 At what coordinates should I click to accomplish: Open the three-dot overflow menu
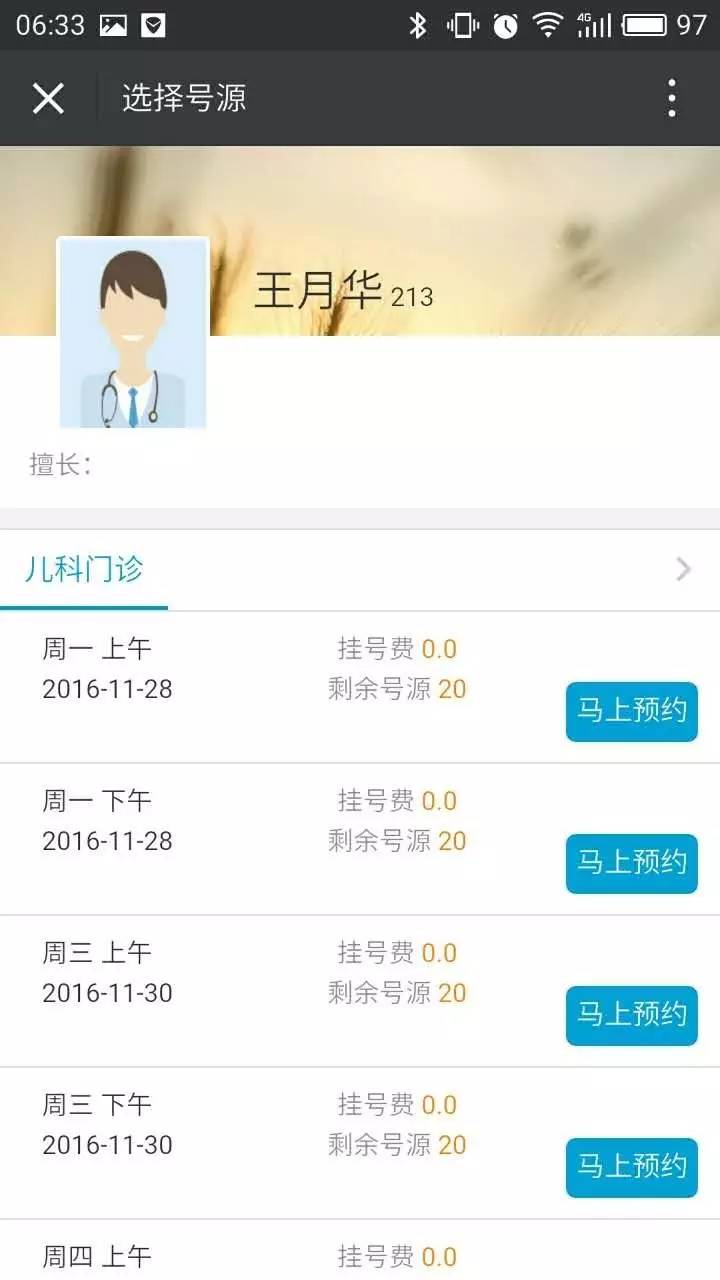pos(672,98)
